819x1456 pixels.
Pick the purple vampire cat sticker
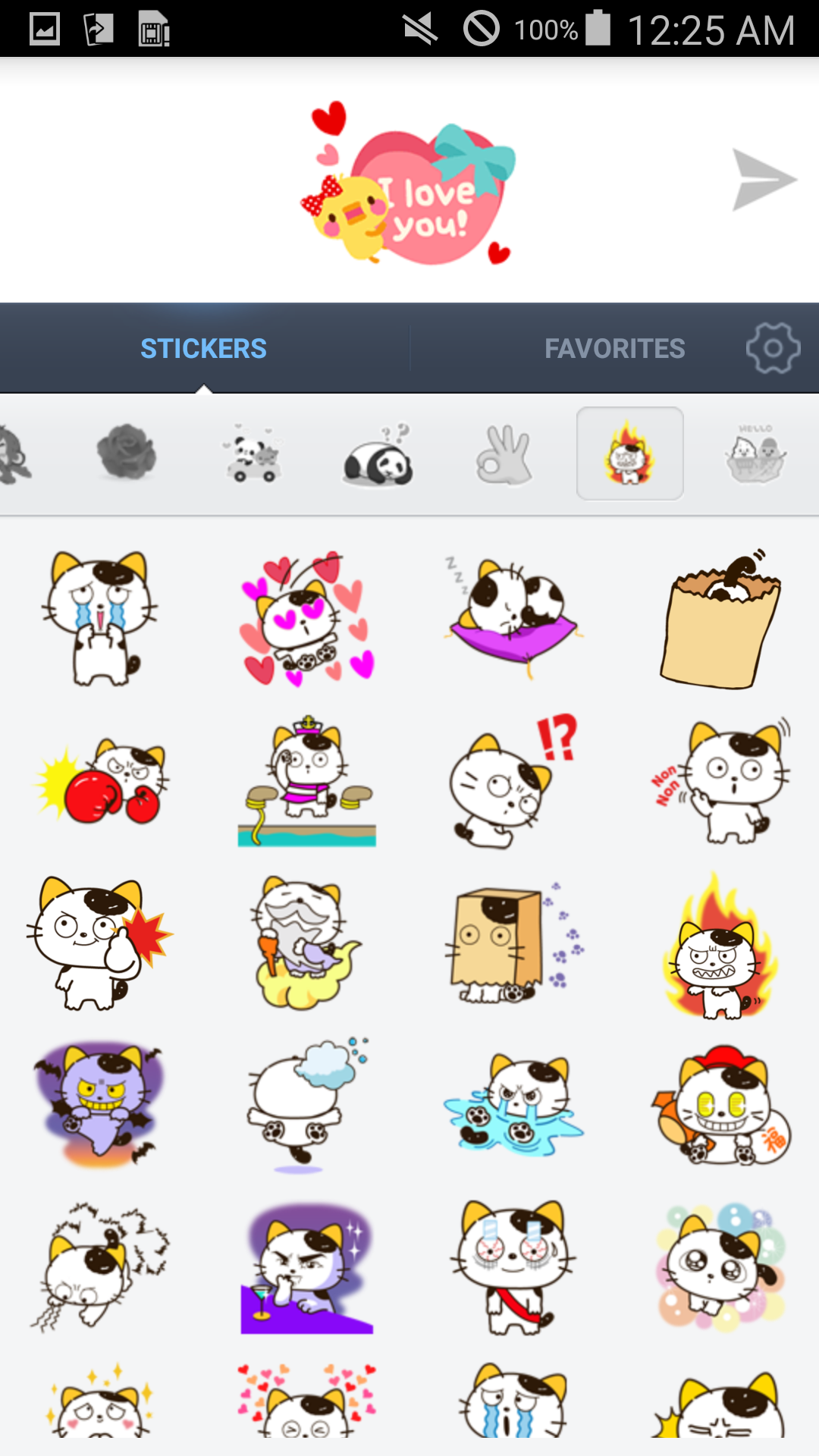pyautogui.click(x=99, y=1105)
